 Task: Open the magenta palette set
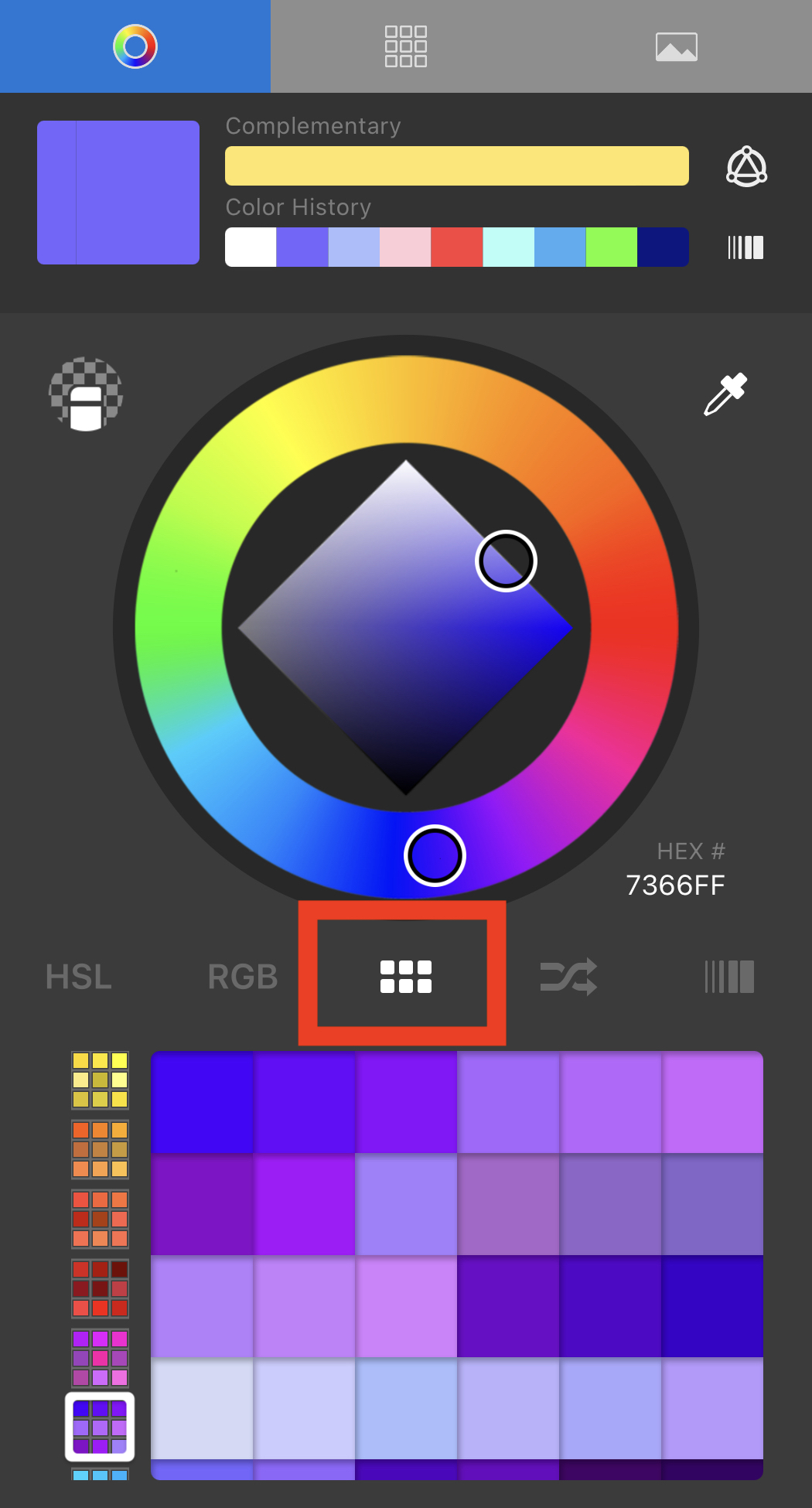tap(100, 1358)
